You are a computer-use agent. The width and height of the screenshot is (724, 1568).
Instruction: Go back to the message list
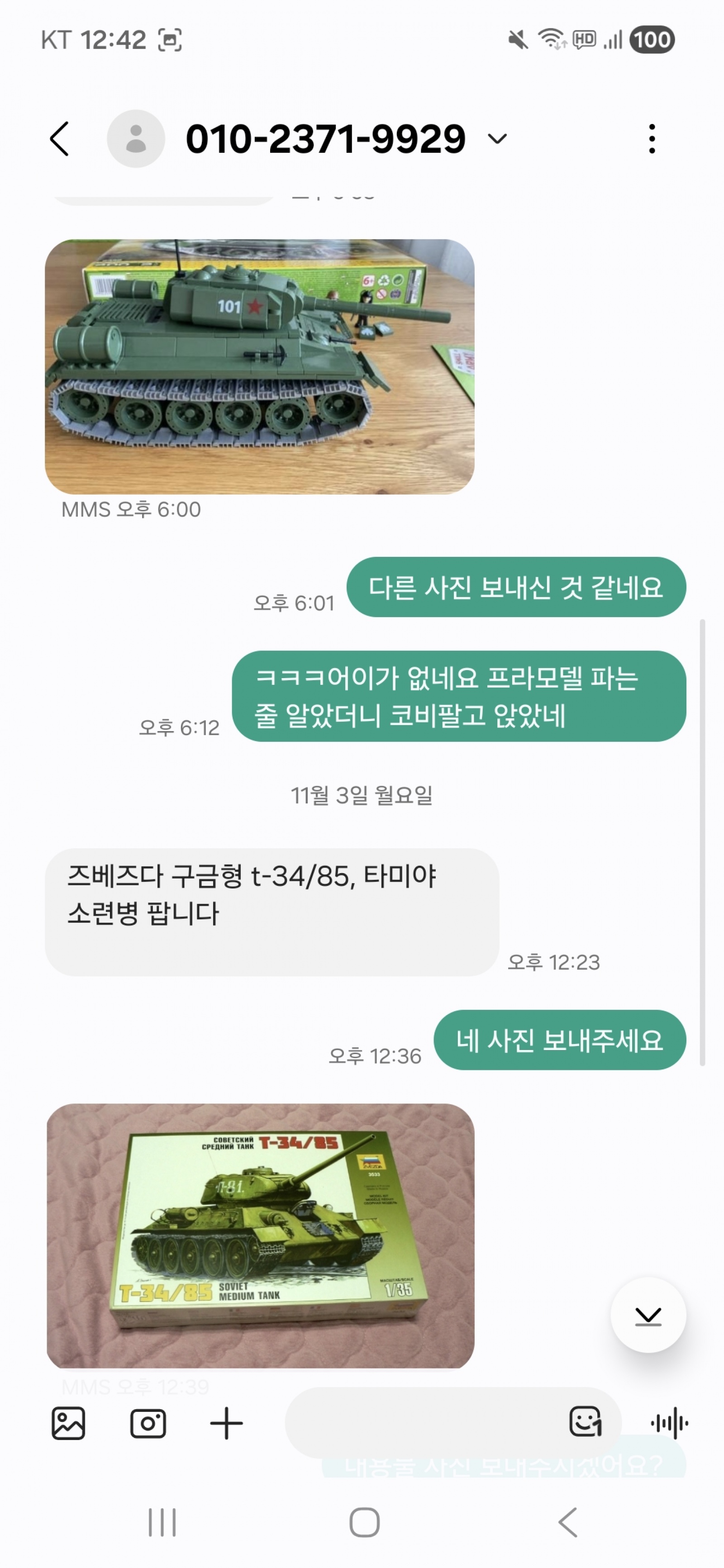click(x=60, y=139)
